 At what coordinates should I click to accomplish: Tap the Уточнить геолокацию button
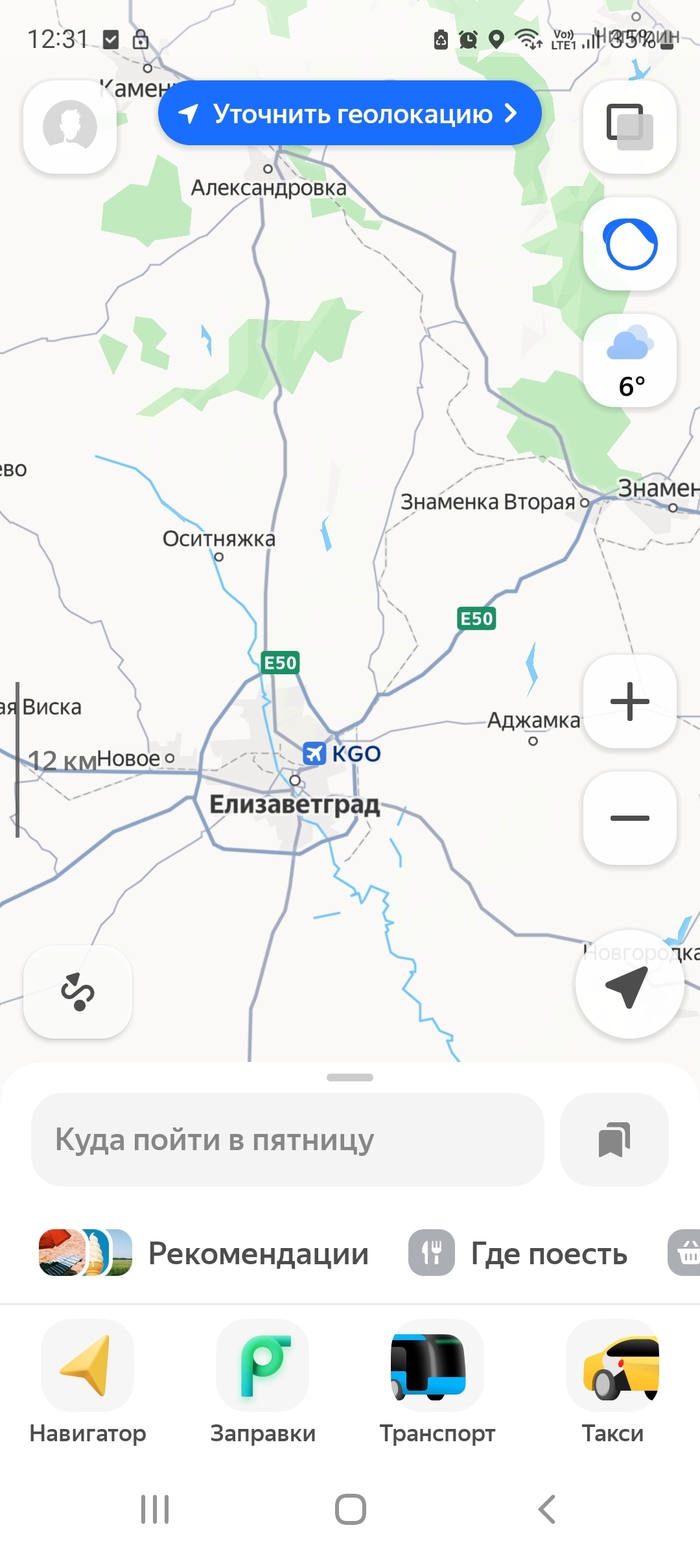[349, 114]
